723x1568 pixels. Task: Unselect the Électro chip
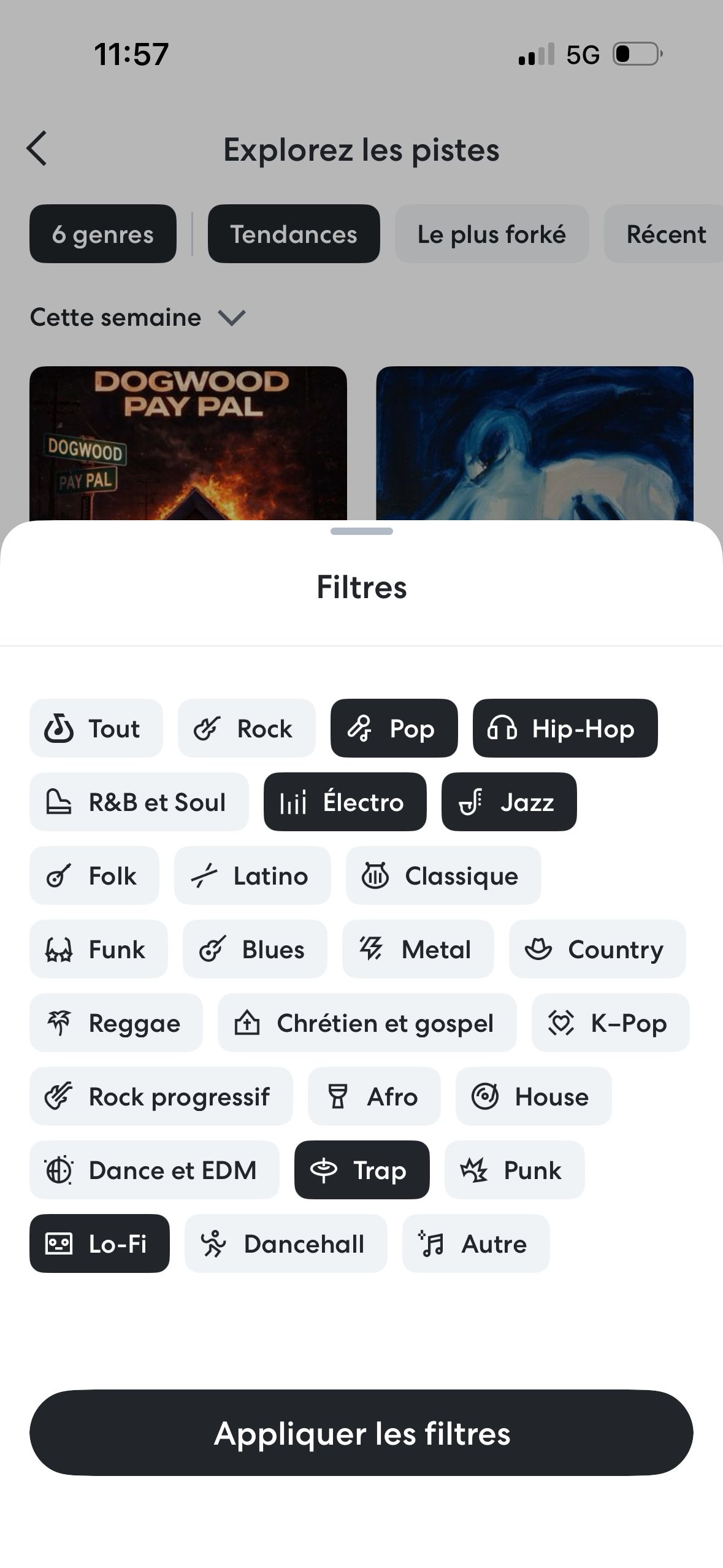tap(345, 802)
